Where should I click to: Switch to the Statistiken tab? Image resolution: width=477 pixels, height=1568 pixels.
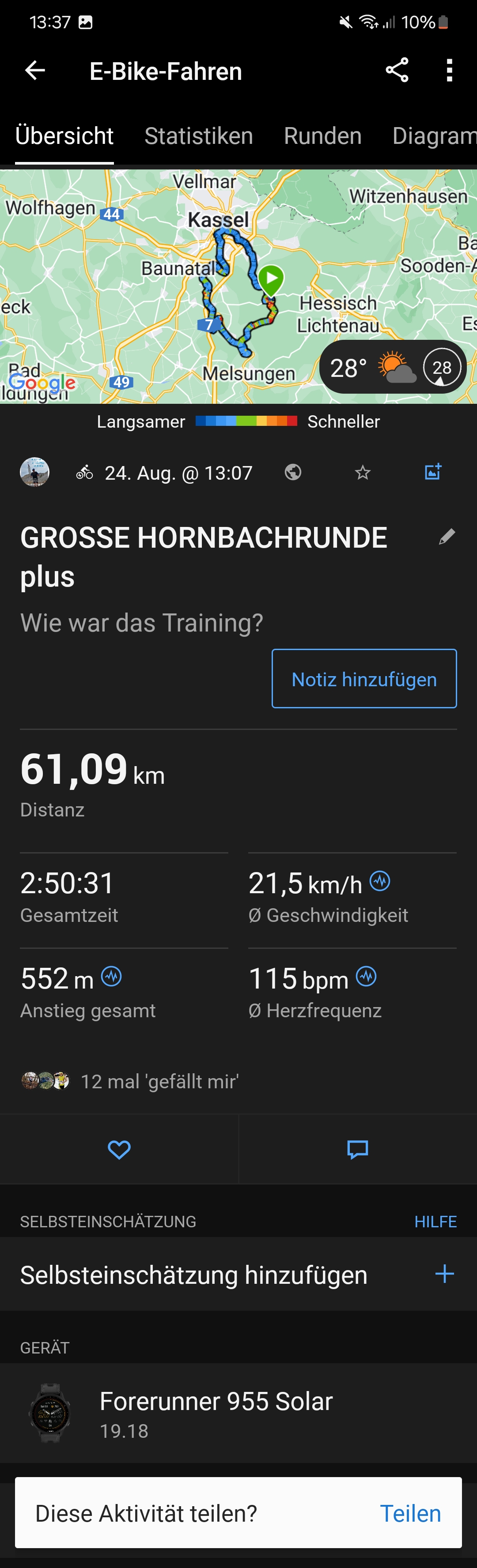coord(199,136)
